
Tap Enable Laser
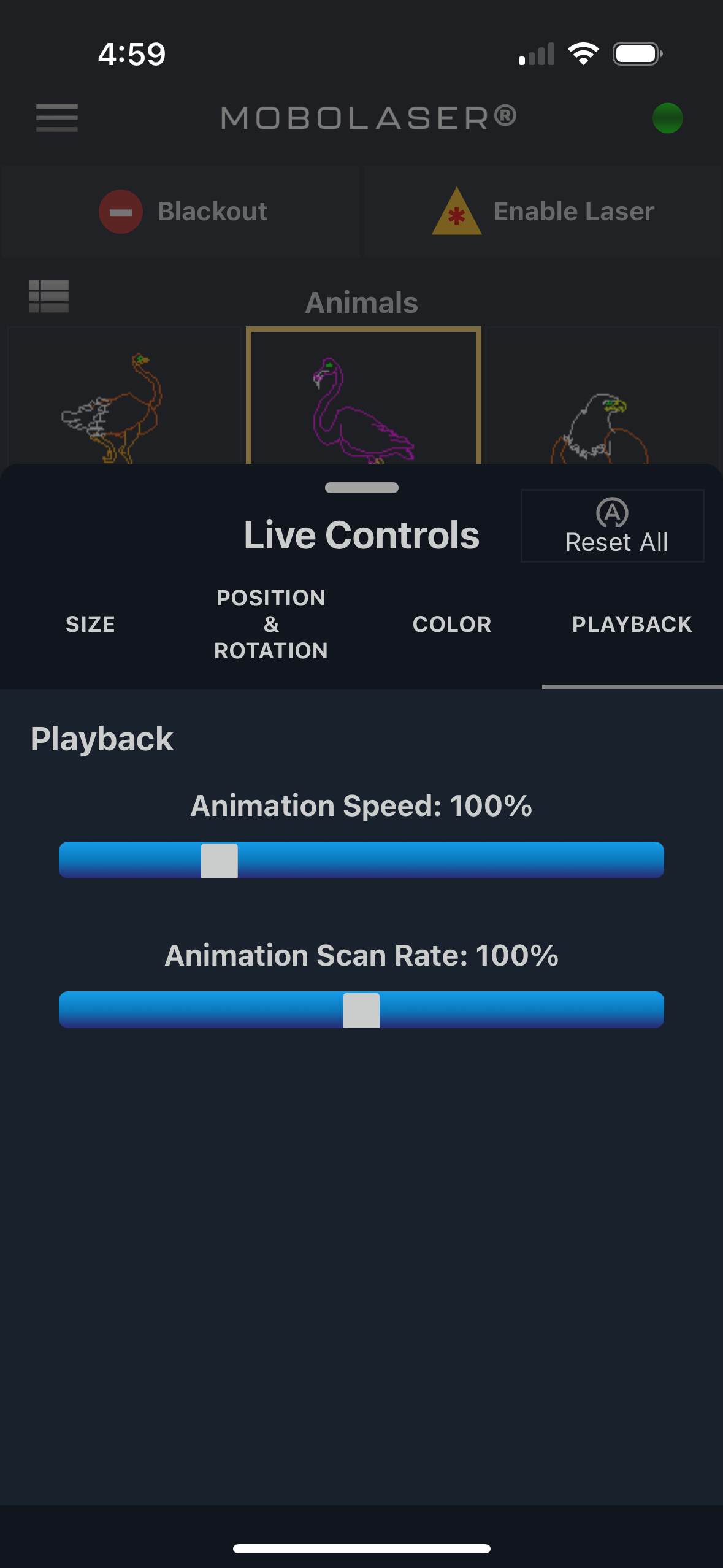[543, 212]
